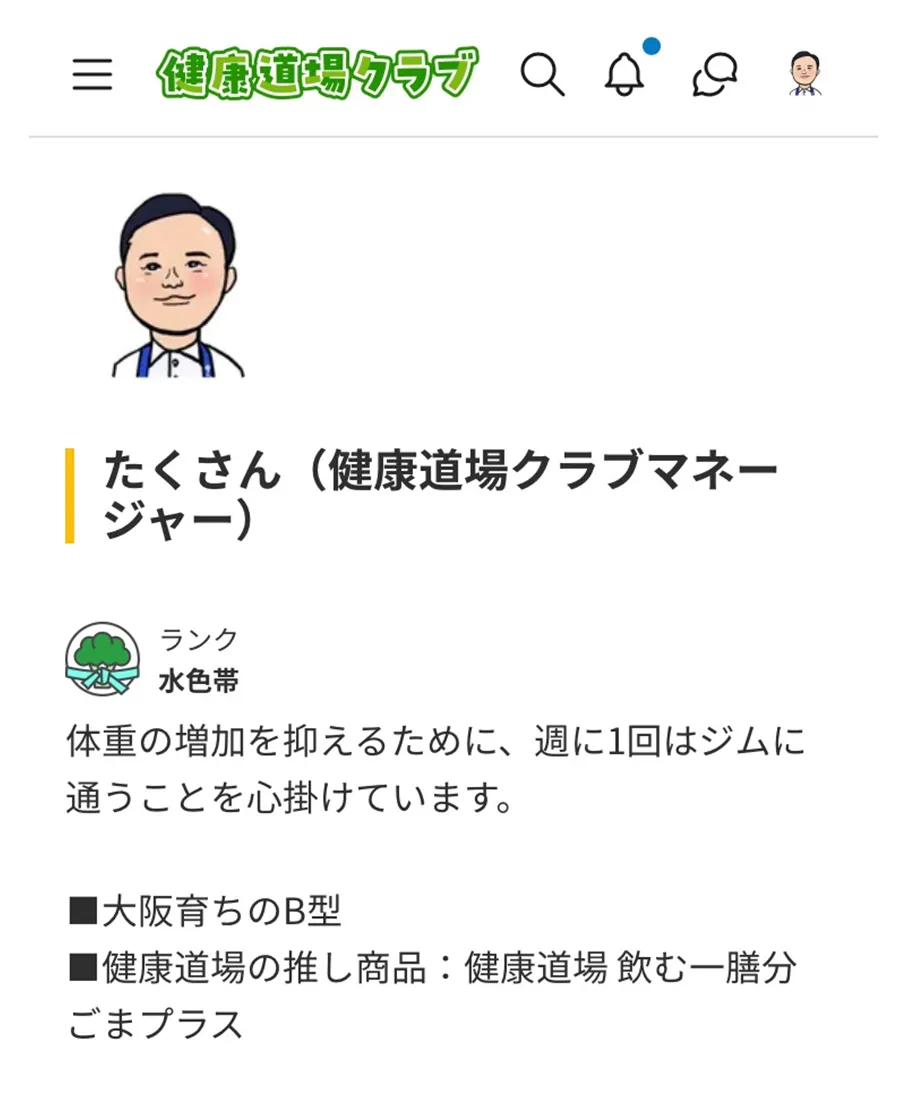901x1105 pixels.
Task: Open the hamburger drawer menu
Action: (x=92, y=75)
